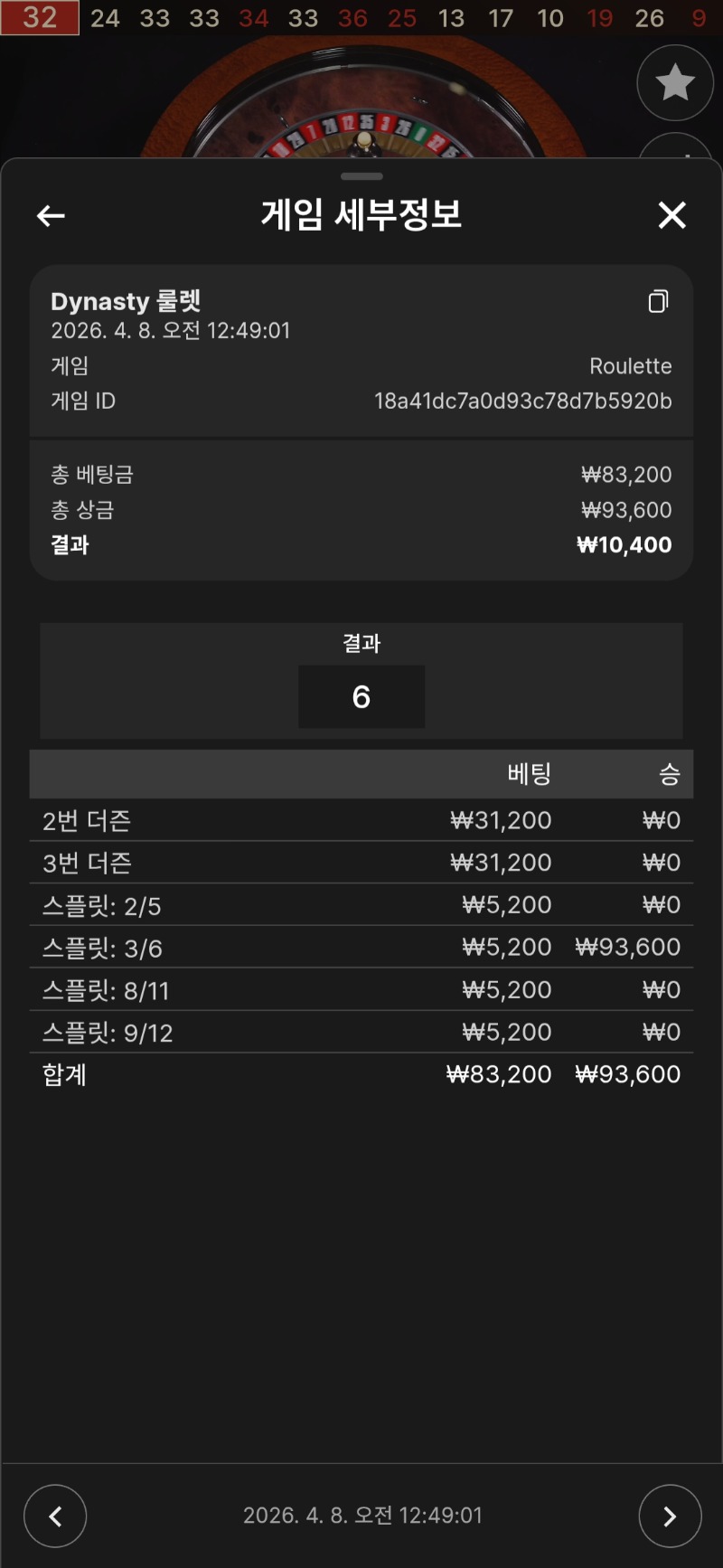Show the next game record
723x1568 pixels.
(670, 1516)
